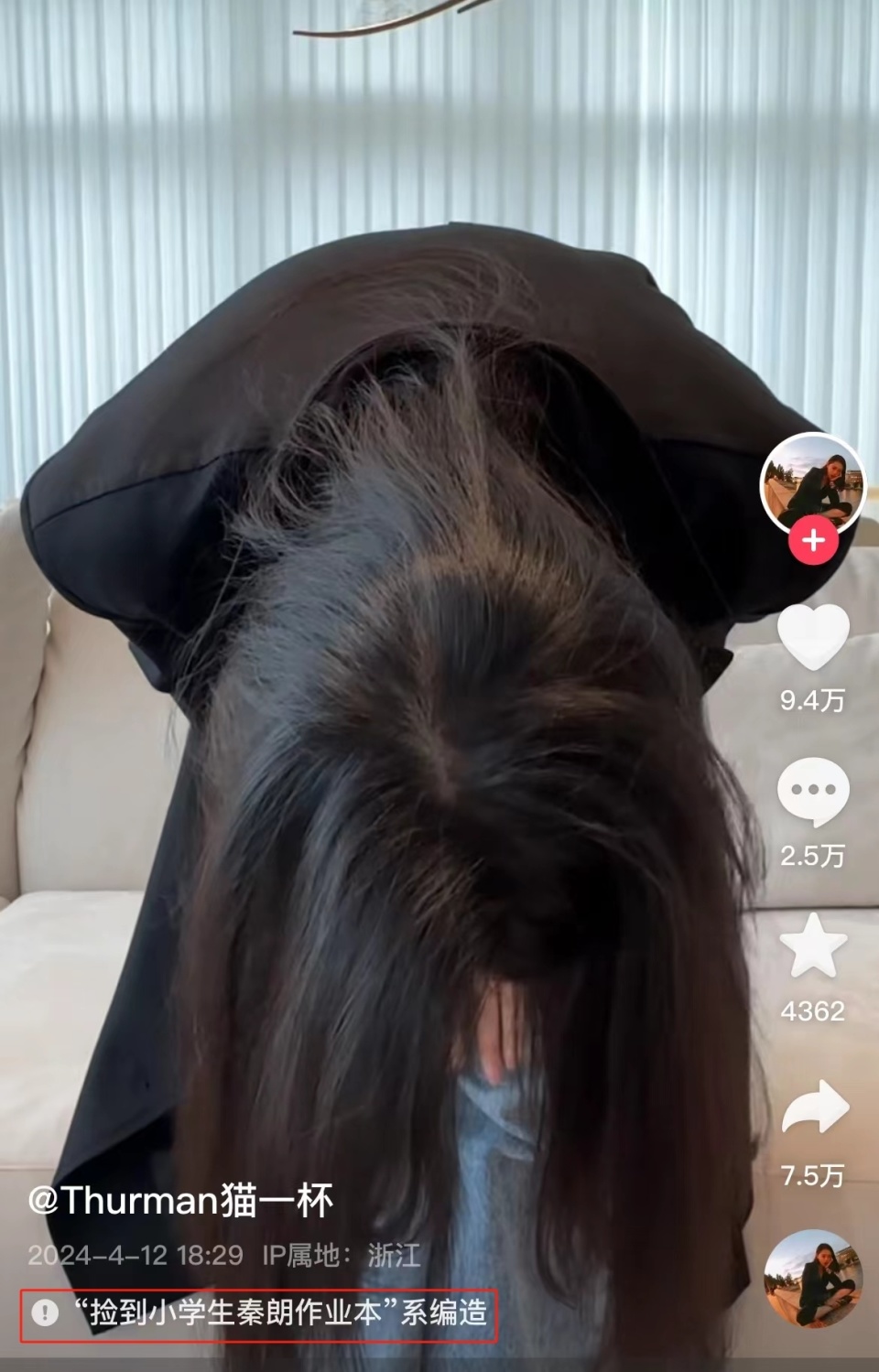This screenshot has height=1372, width=879.
Task: Tap the red plus to follow the creator
Action: coord(813,540)
